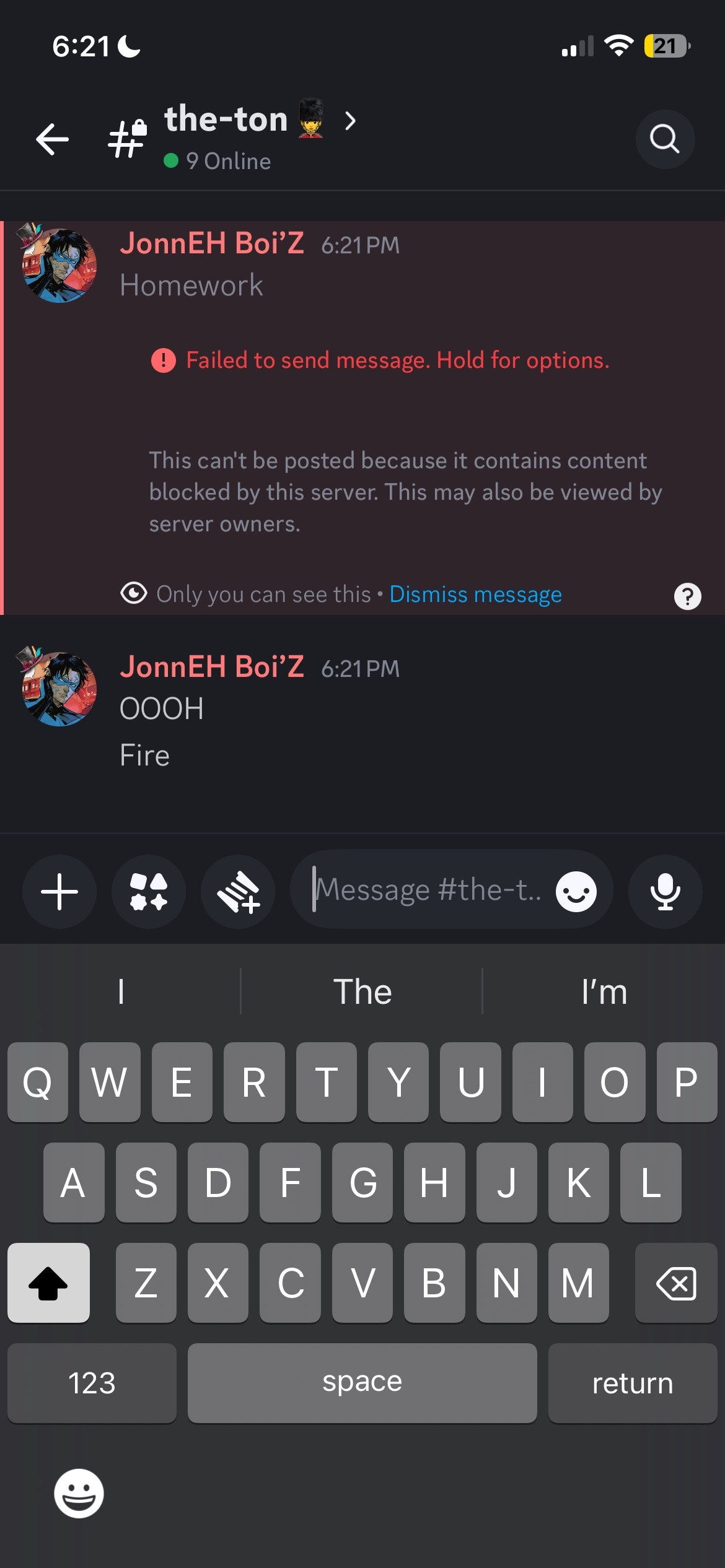
Task: Tap the keyboard return key
Action: pos(632,1383)
